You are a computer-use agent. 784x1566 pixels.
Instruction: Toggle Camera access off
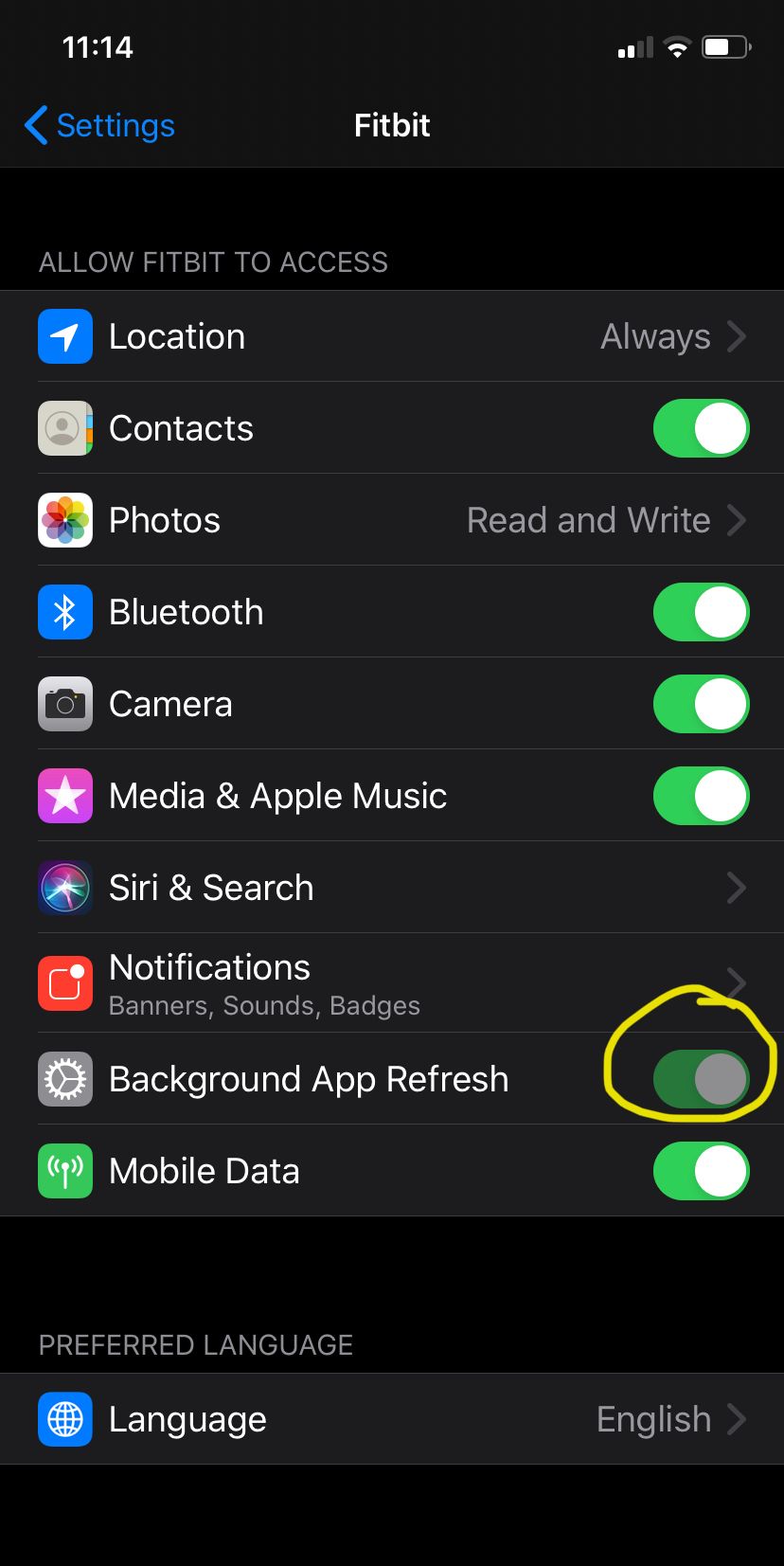(701, 704)
